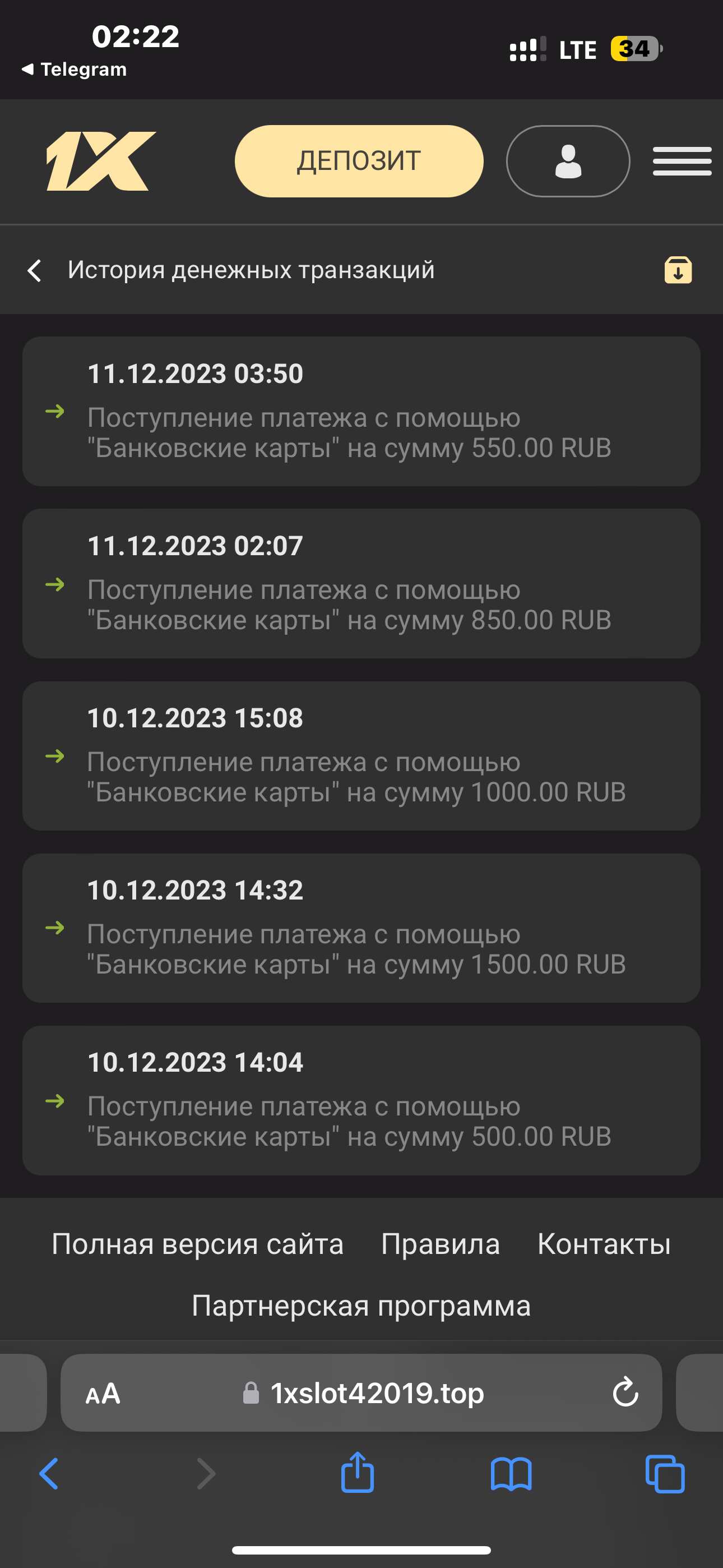Screen dimensions: 723x1568
Task: Open Партнерская программа link
Action: (x=361, y=1306)
